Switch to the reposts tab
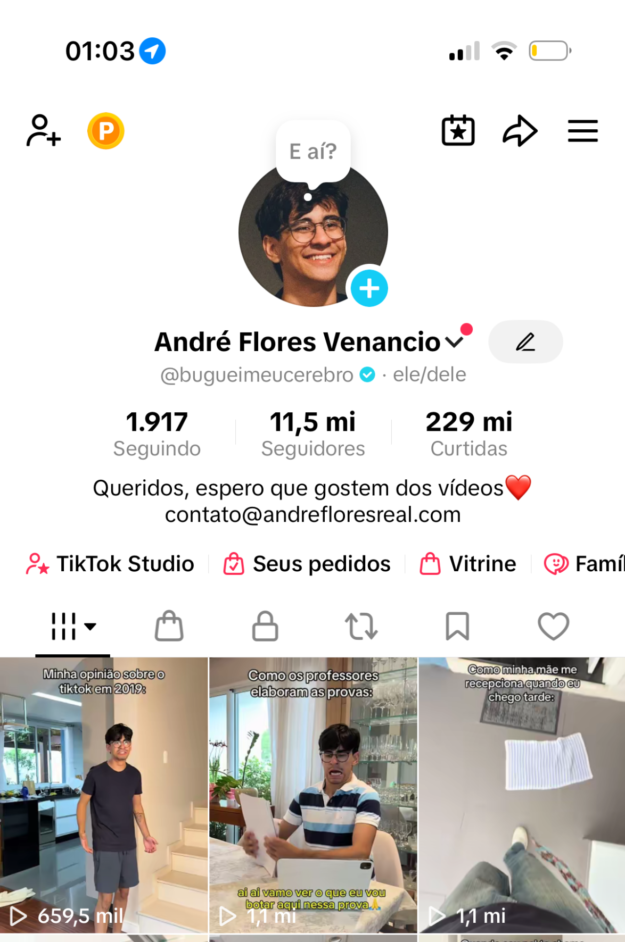Image resolution: width=625 pixels, height=942 pixels. click(361, 627)
